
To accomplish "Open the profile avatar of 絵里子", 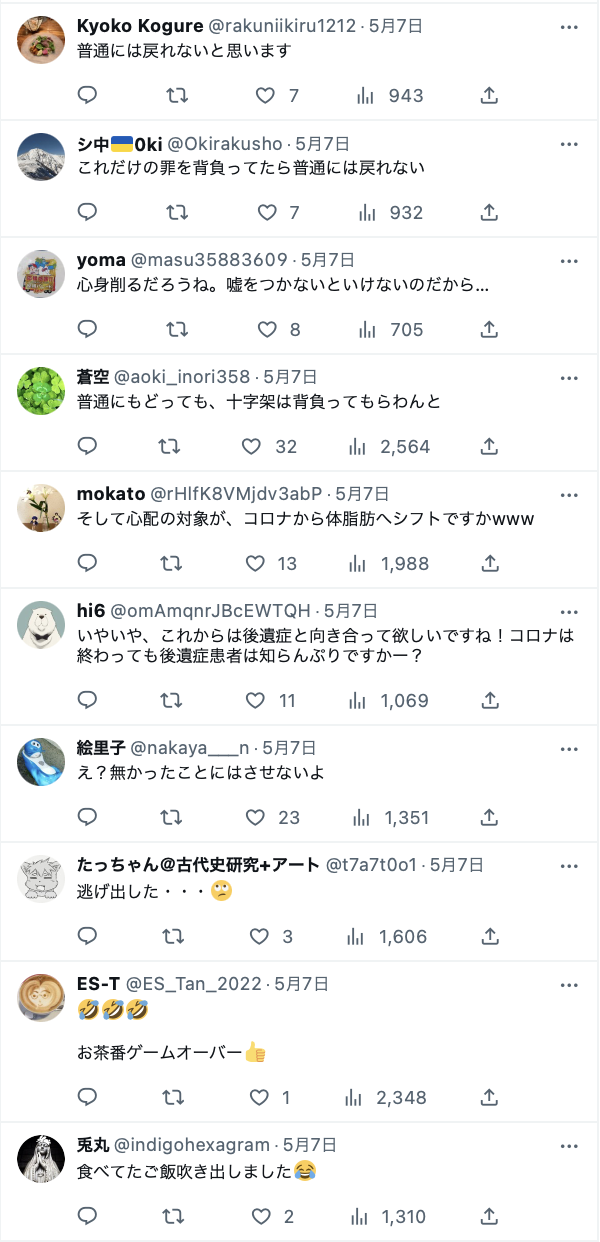I will [x=41, y=762].
